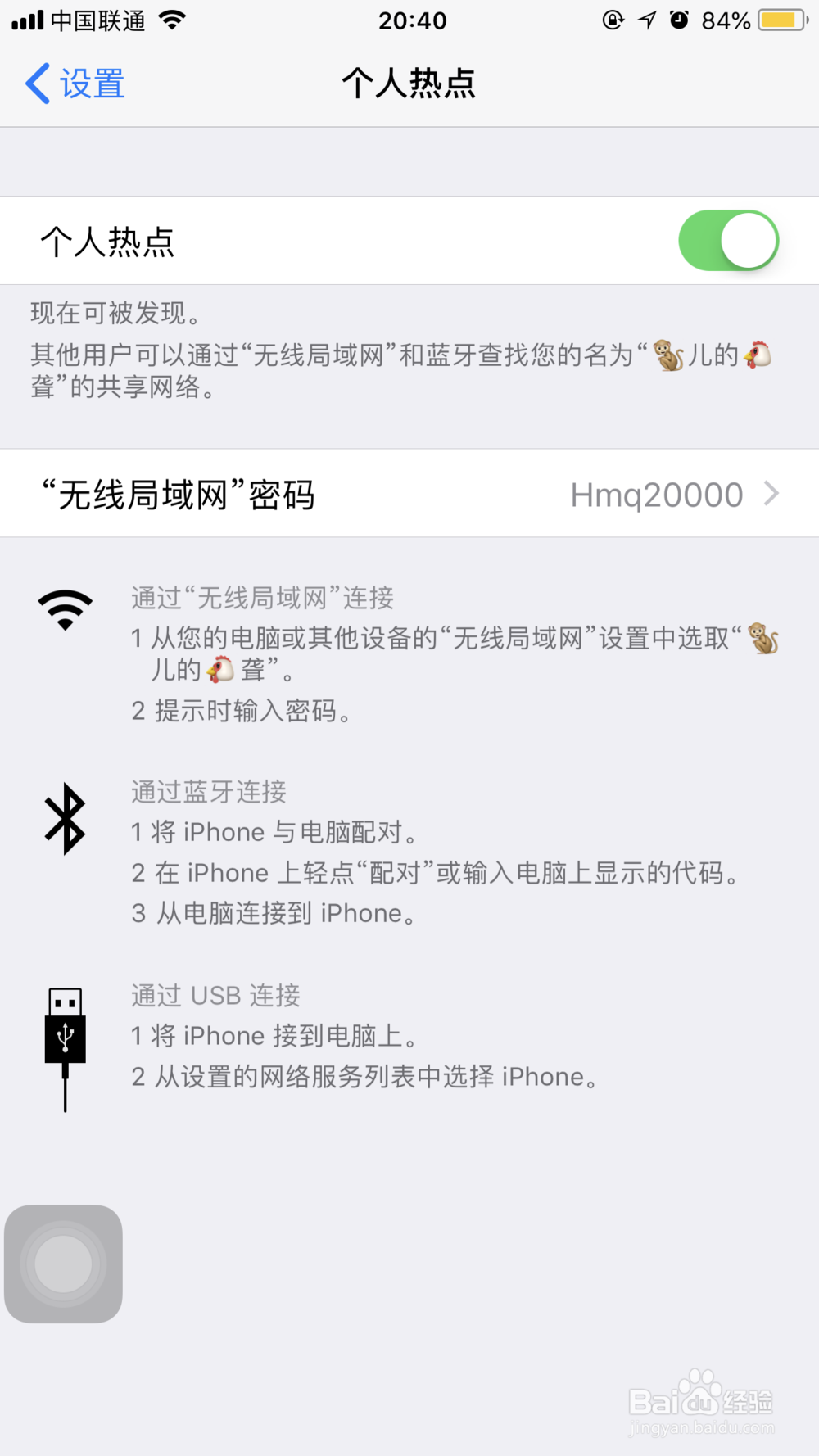Tap the Wi-Fi icon in the status bar
This screenshot has height=1456, width=819.
tap(172, 20)
